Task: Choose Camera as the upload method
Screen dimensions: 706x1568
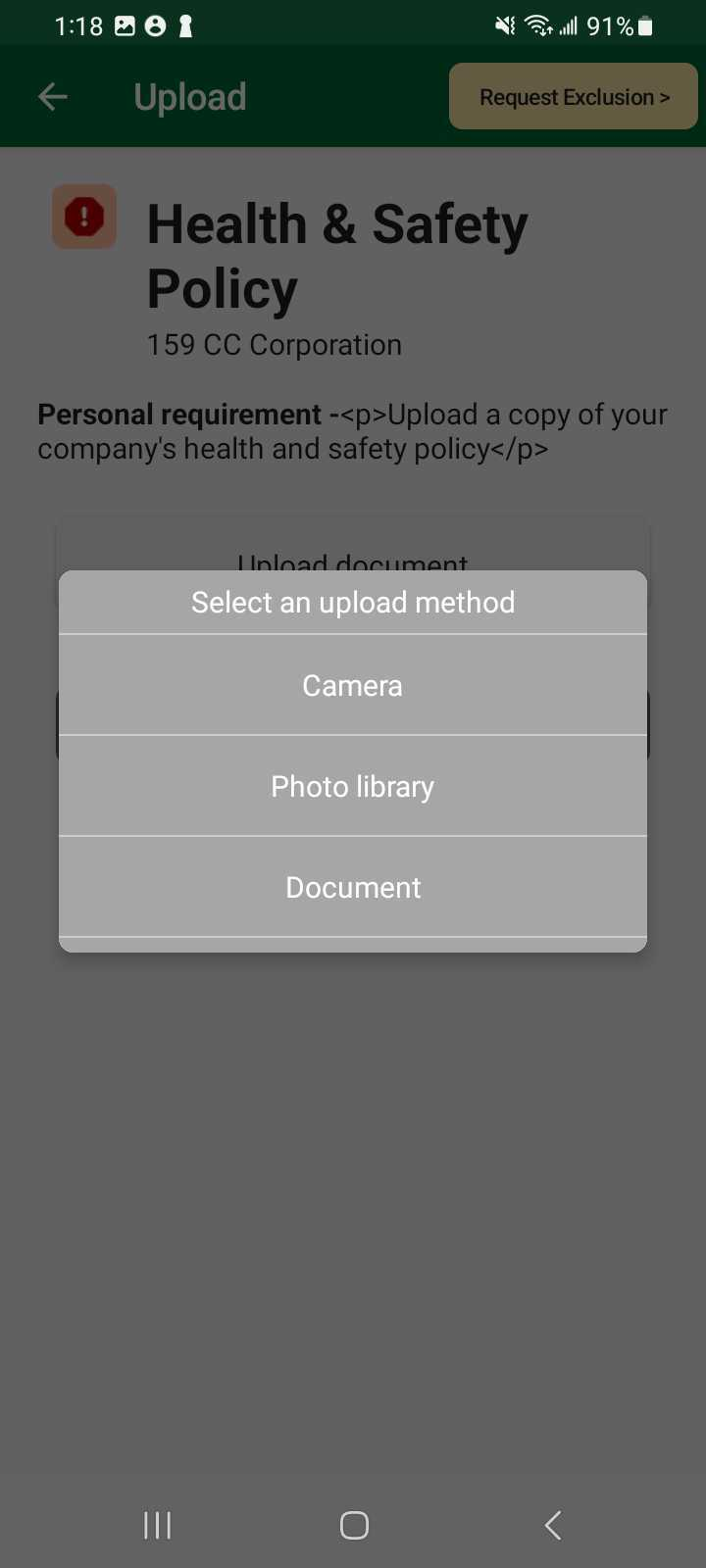Action: 353,686
